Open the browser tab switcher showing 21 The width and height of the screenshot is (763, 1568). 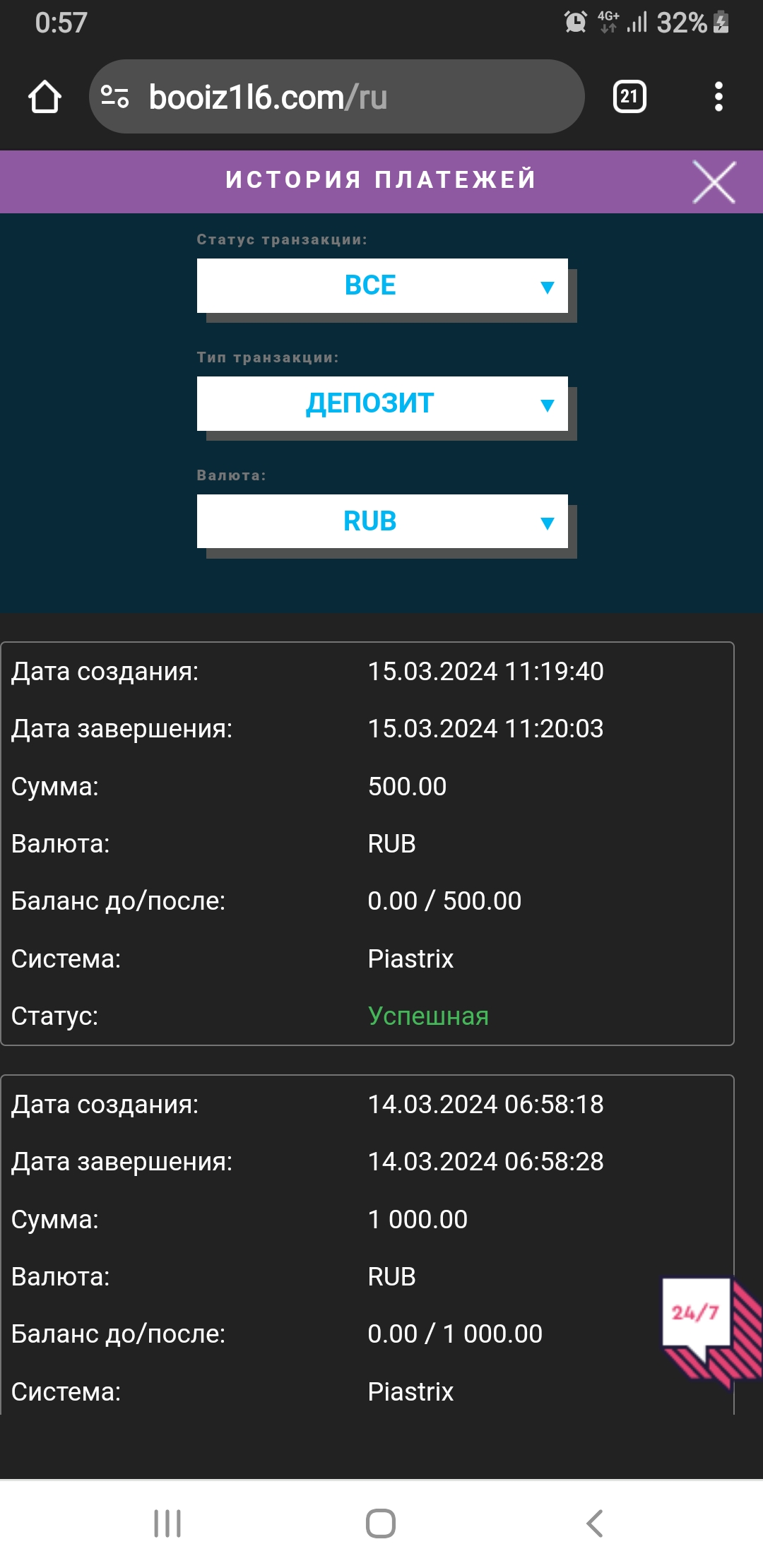coord(629,97)
